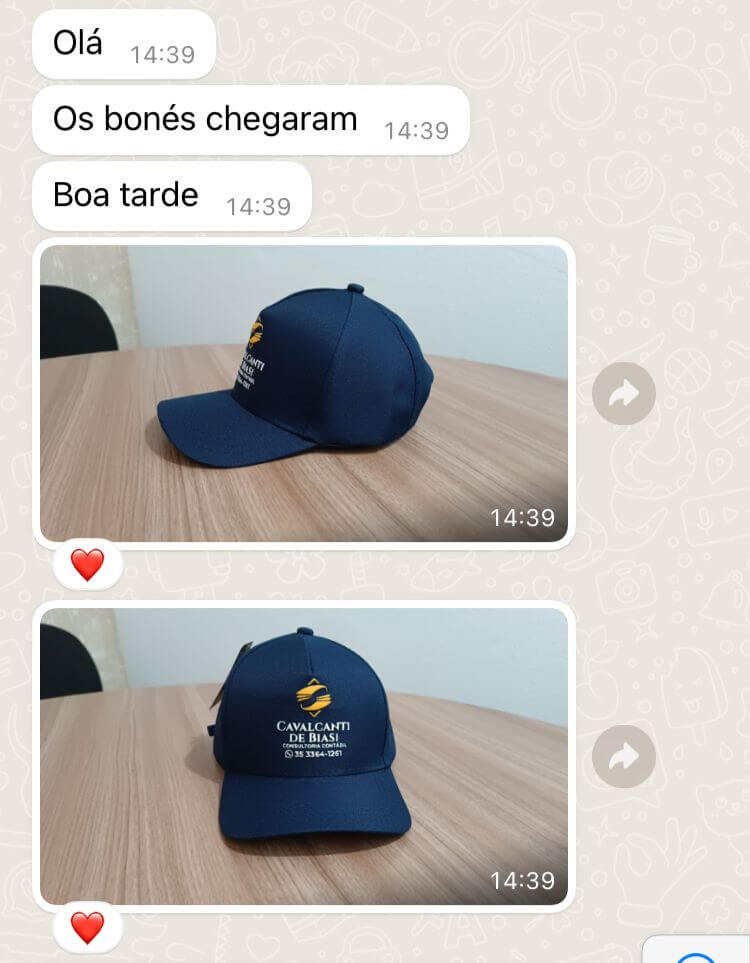Forward the side-view cap photo
The width and height of the screenshot is (750, 963).
(x=624, y=393)
